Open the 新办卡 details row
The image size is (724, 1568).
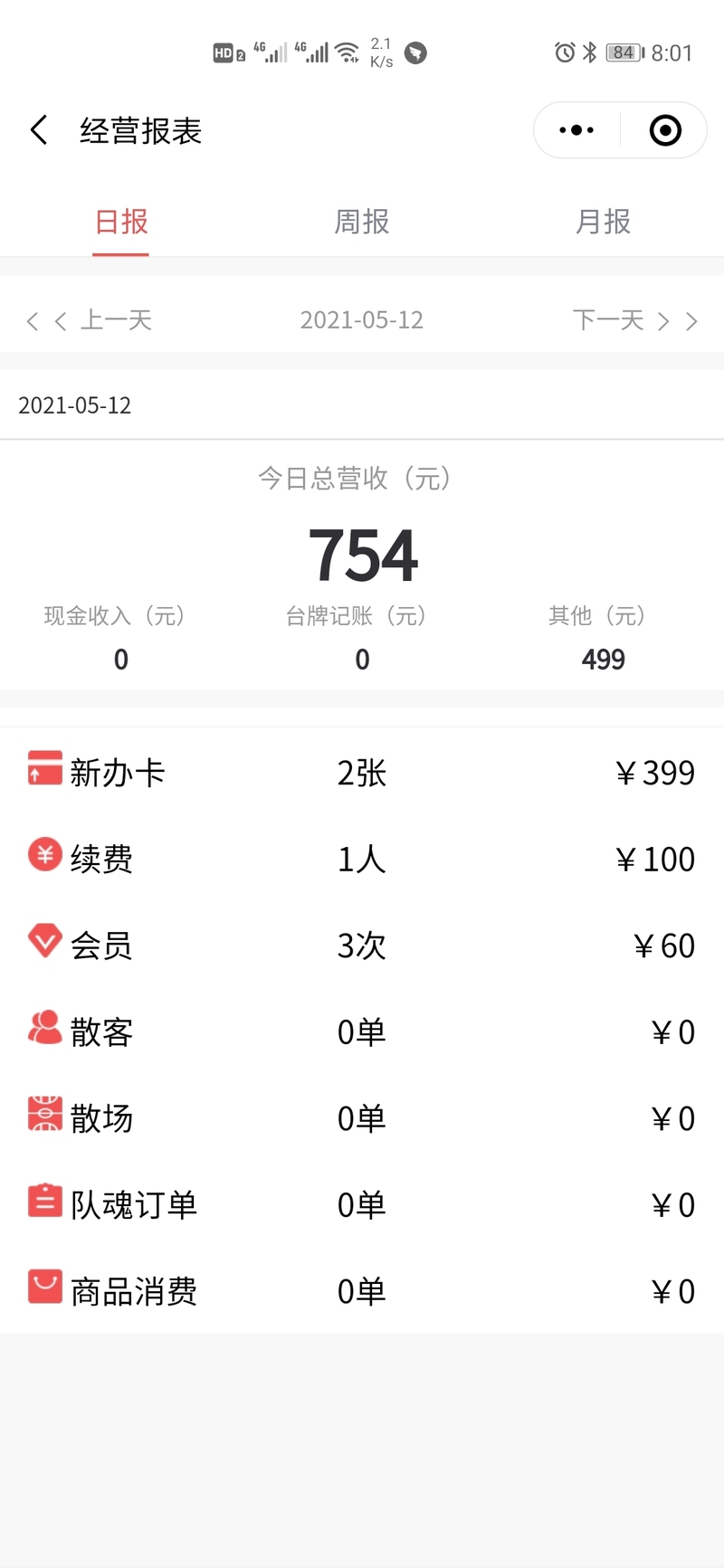362,773
